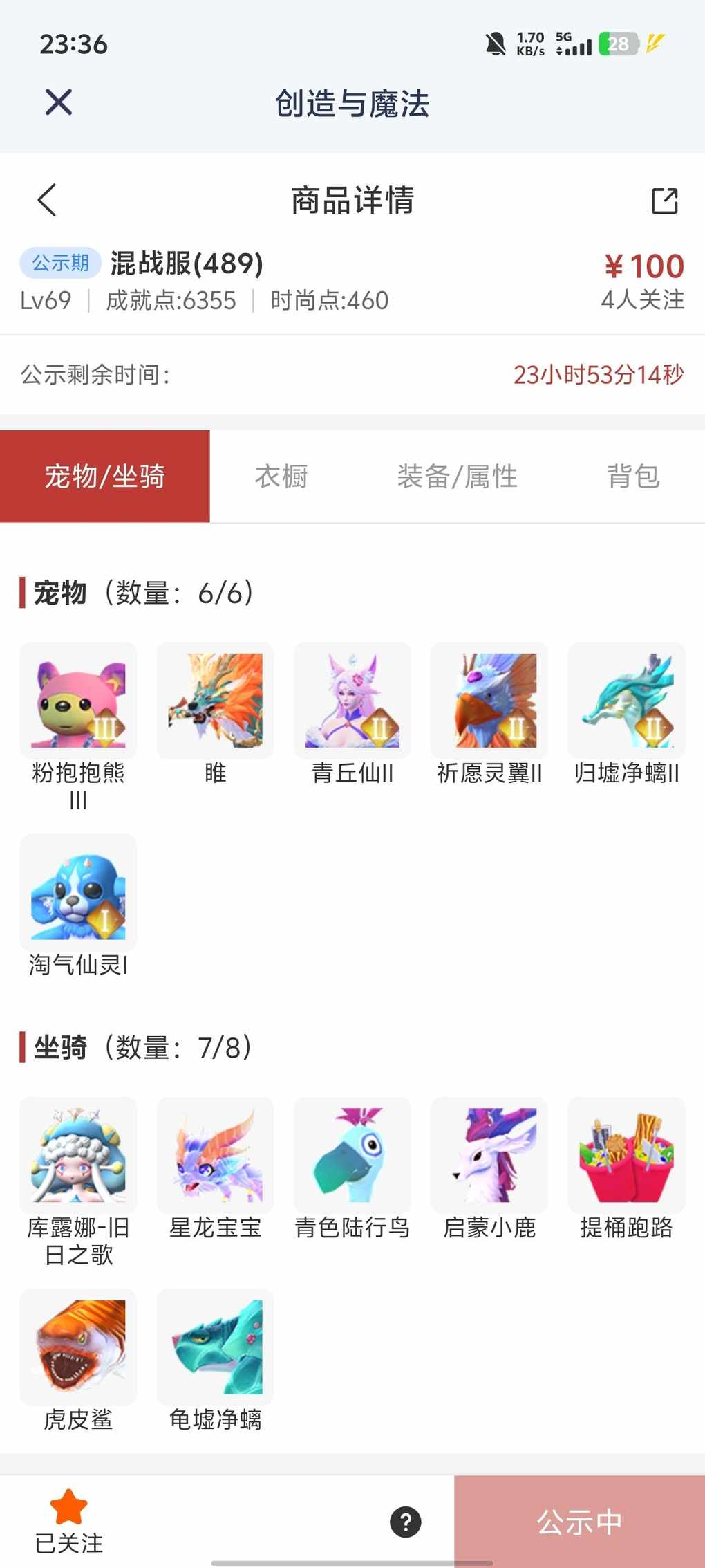The height and width of the screenshot is (1568, 705).
Task: Check mount 启蒙小鹿
Action: (x=489, y=1155)
